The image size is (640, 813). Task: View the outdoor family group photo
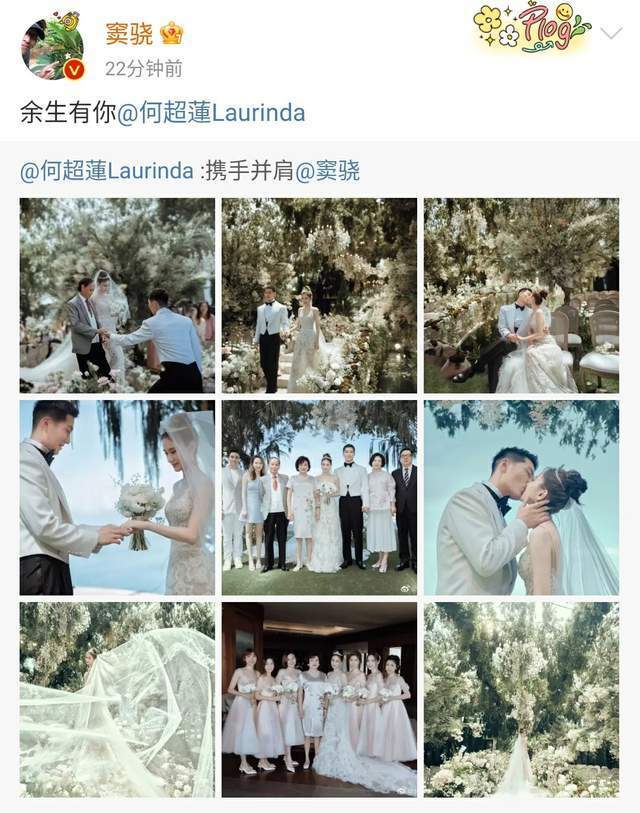click(x=319, y=498)
